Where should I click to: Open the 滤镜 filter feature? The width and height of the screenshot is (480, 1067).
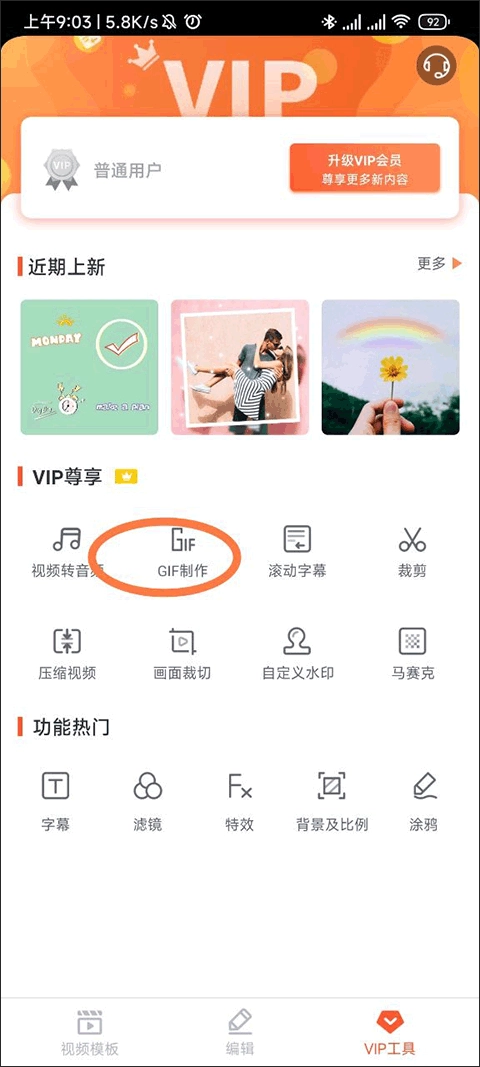click(148, 802)
